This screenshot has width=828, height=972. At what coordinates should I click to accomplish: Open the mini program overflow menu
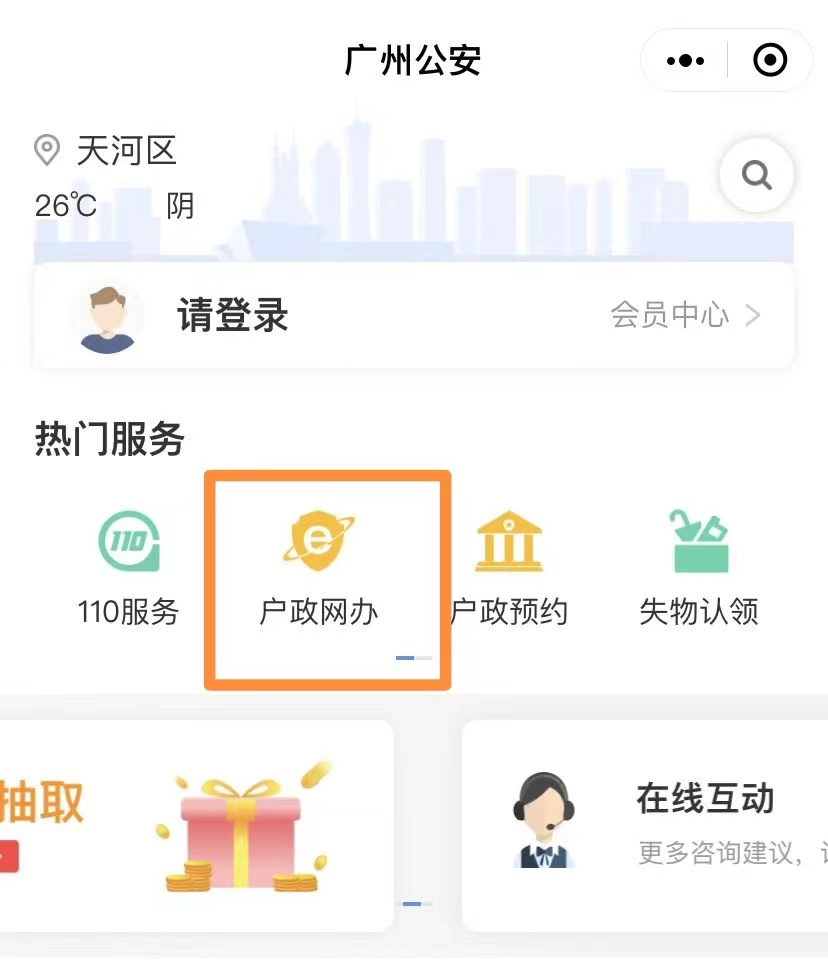pos(685,61)
